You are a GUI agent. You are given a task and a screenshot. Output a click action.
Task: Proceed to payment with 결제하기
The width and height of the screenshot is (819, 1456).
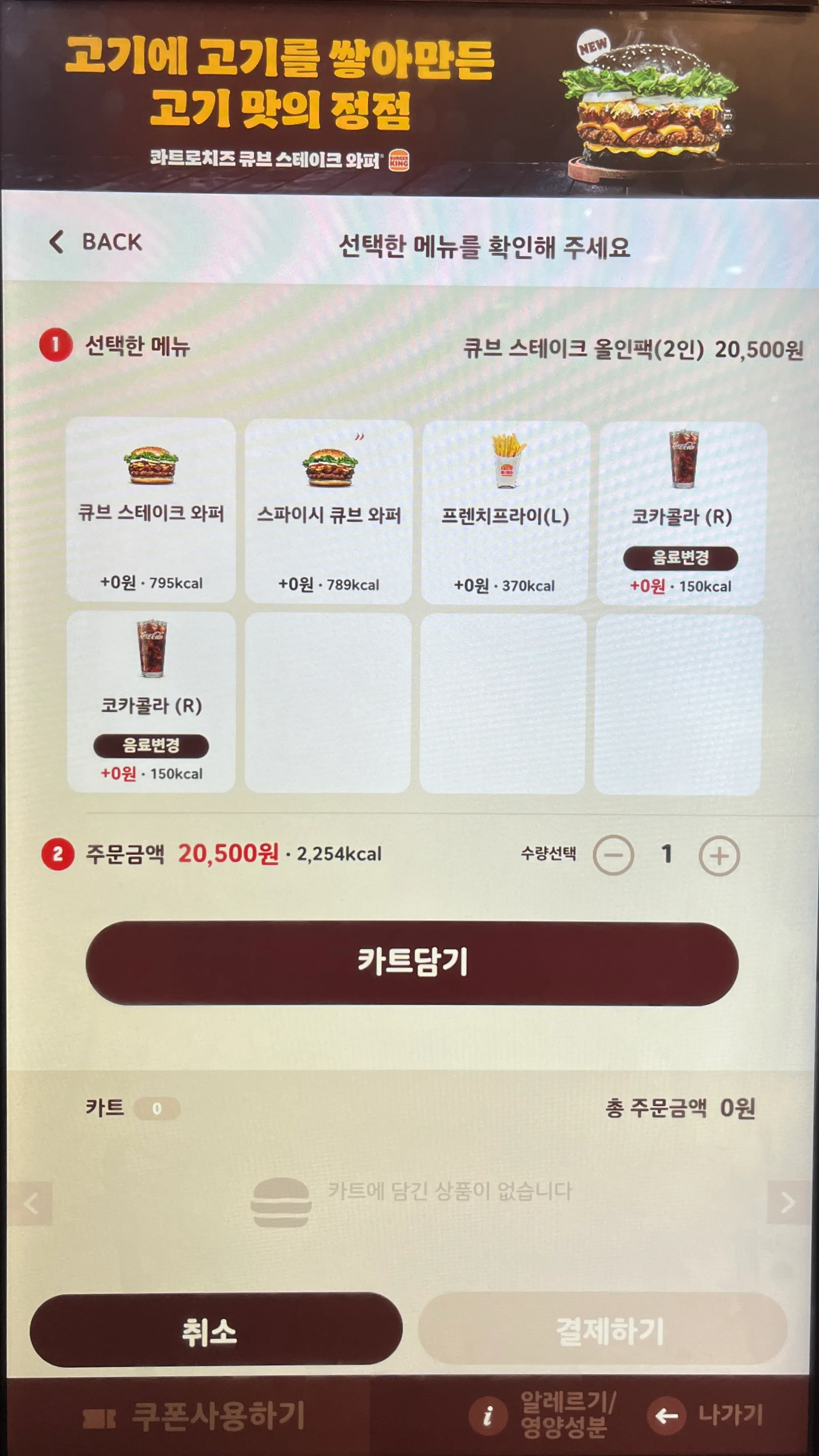(603, 1331)
